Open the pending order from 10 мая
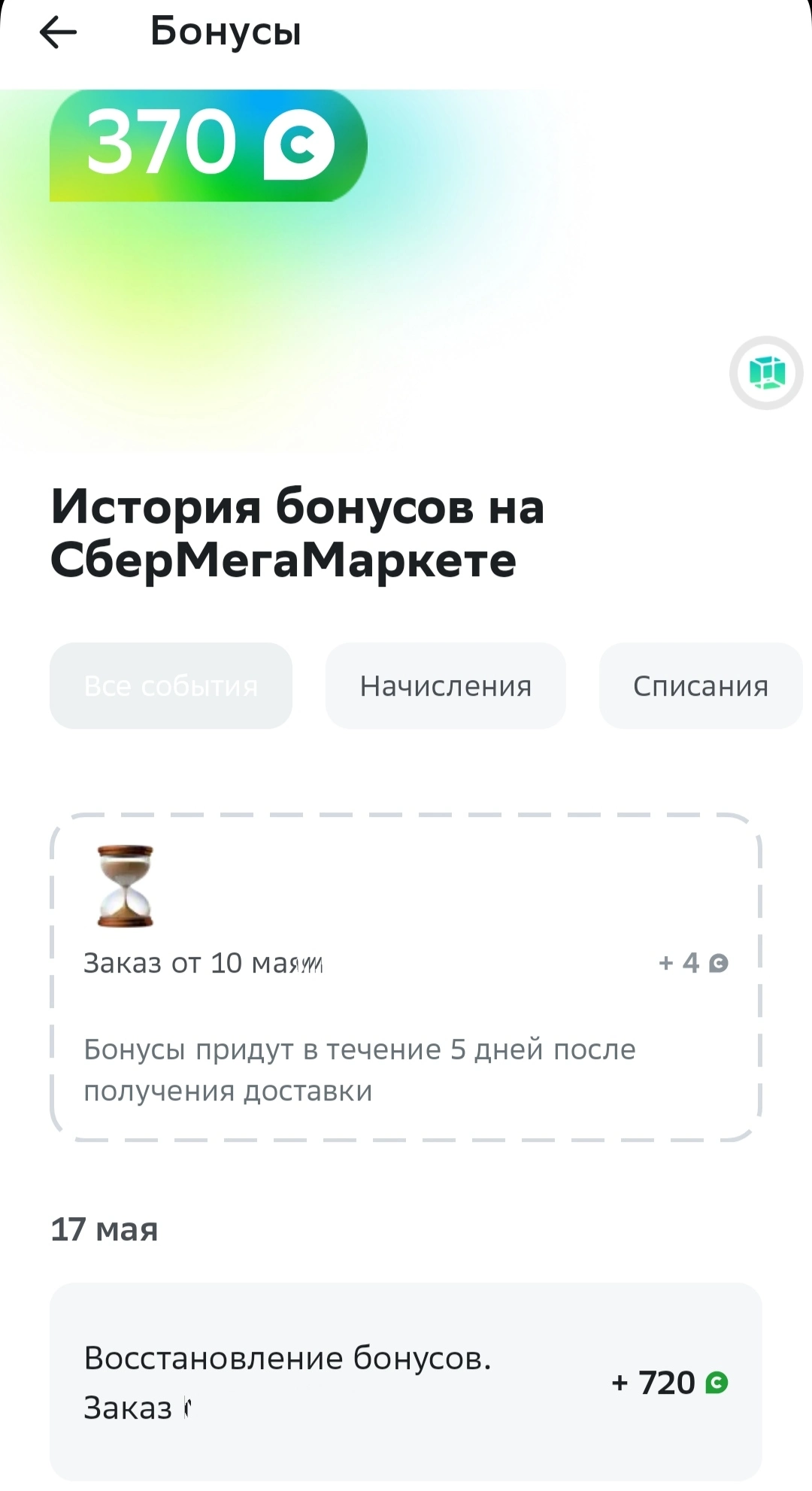Viewport: 812px width, 1491px height. 406,977
